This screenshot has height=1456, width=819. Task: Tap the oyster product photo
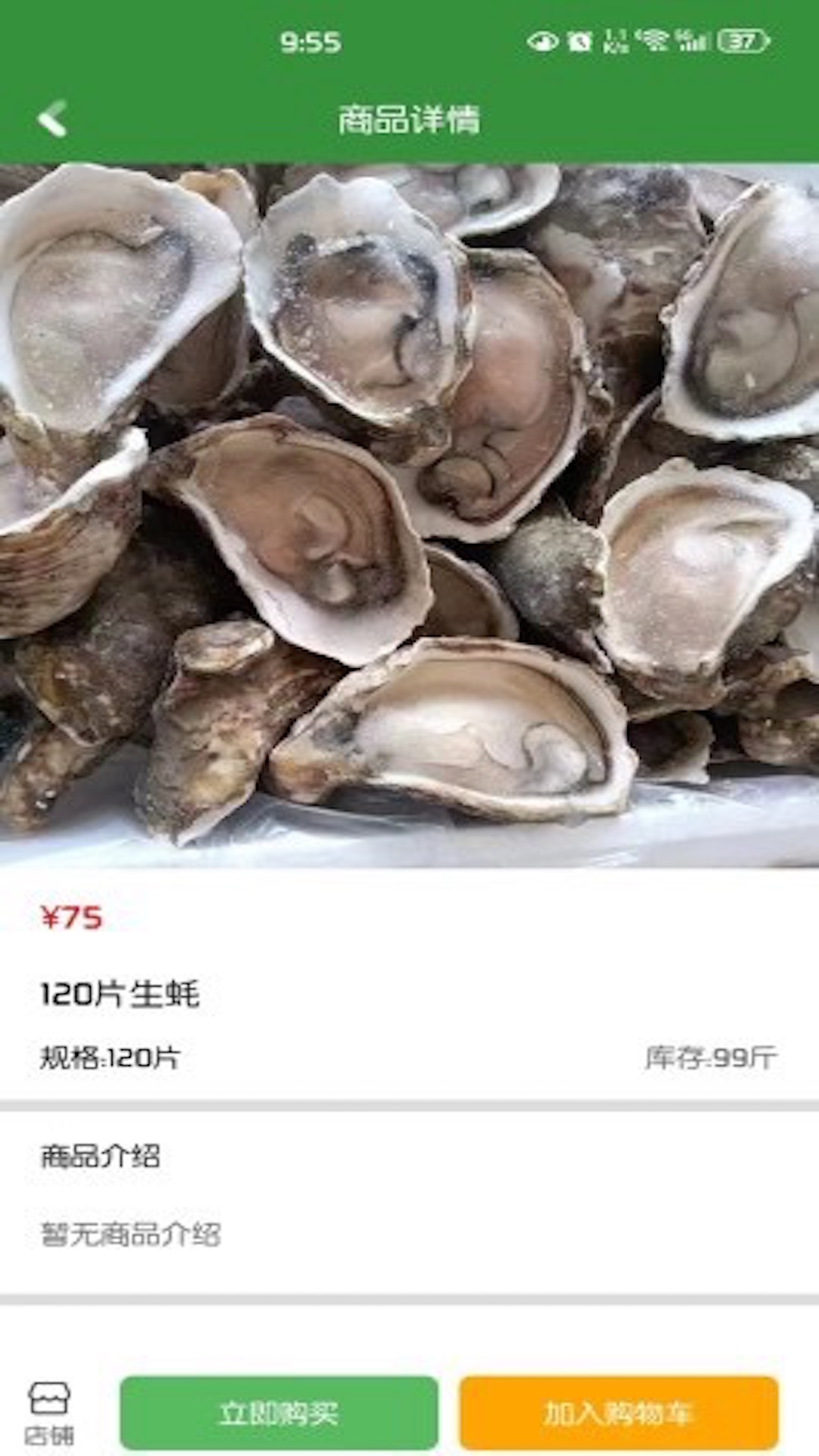409,516
